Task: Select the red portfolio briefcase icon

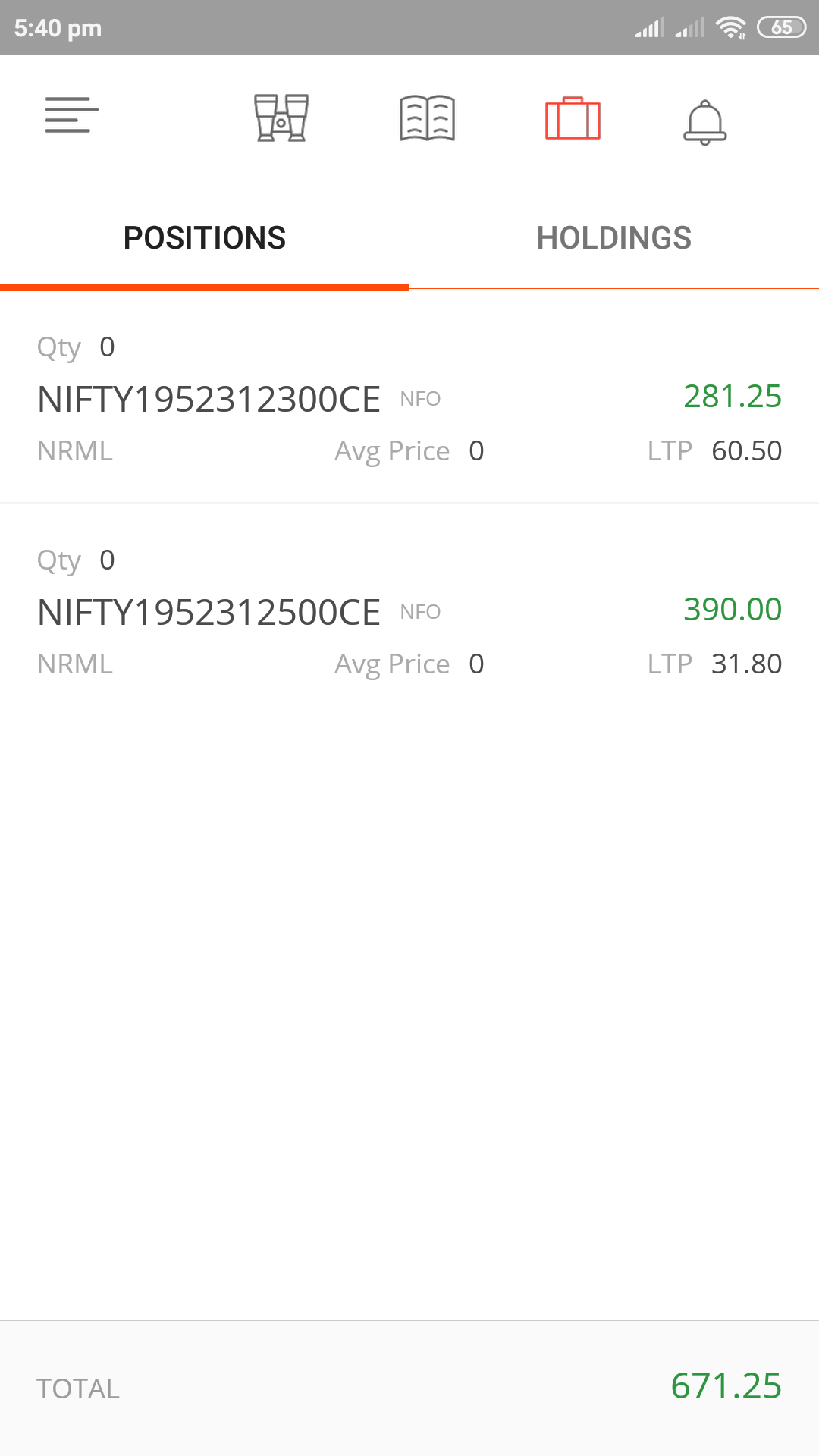Action: point(573,118)
